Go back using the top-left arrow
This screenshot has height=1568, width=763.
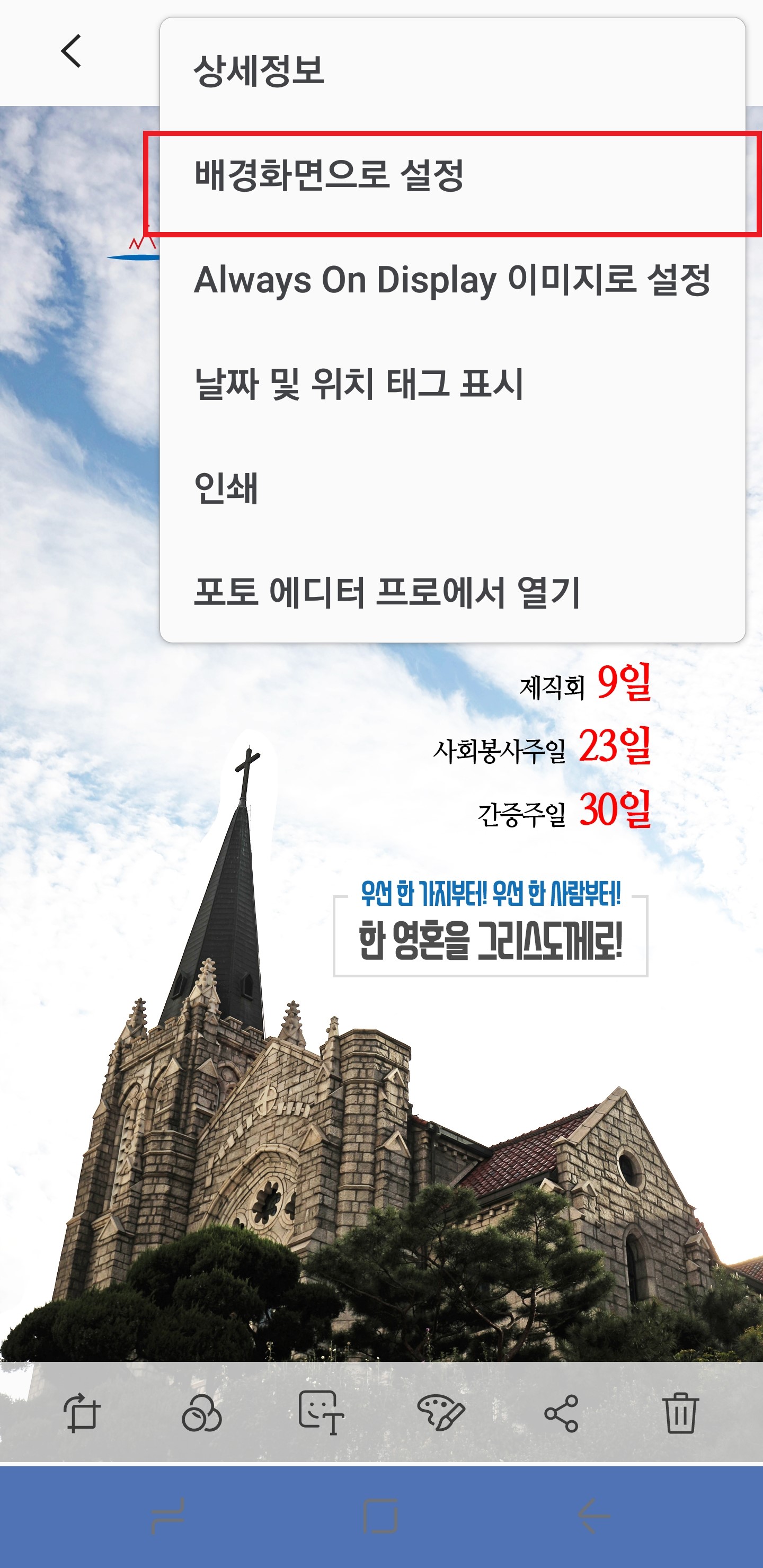[71, 51]
